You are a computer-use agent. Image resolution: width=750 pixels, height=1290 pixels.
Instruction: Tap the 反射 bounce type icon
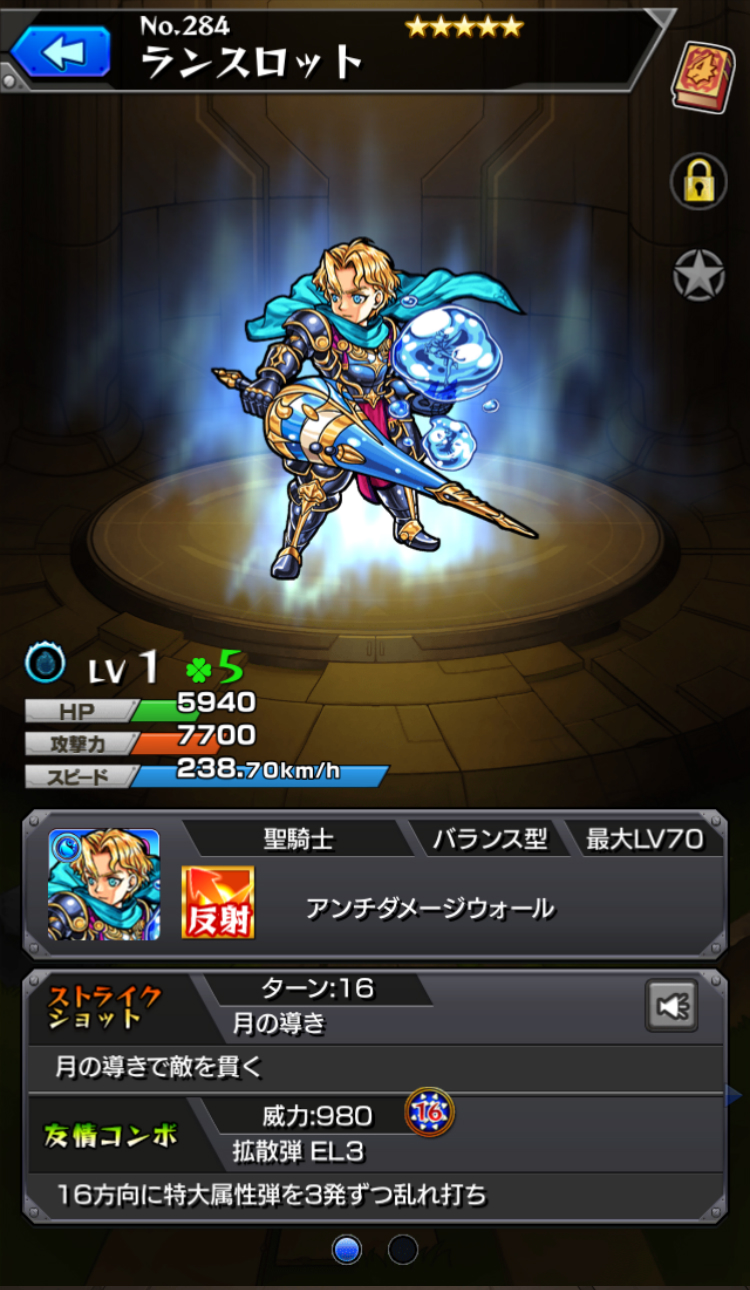(217, 902)
